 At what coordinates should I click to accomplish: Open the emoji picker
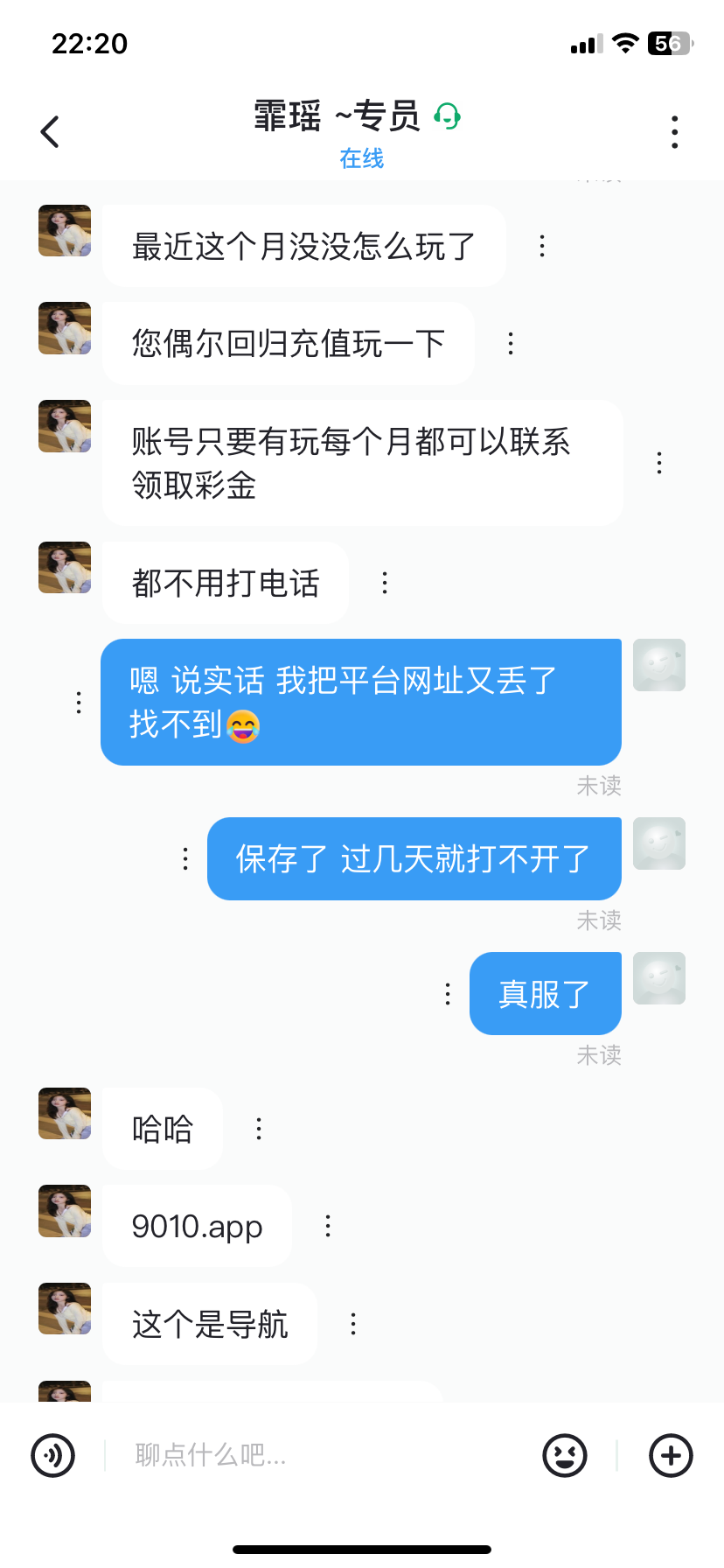pyautogui.click(x=565, y=1455)
